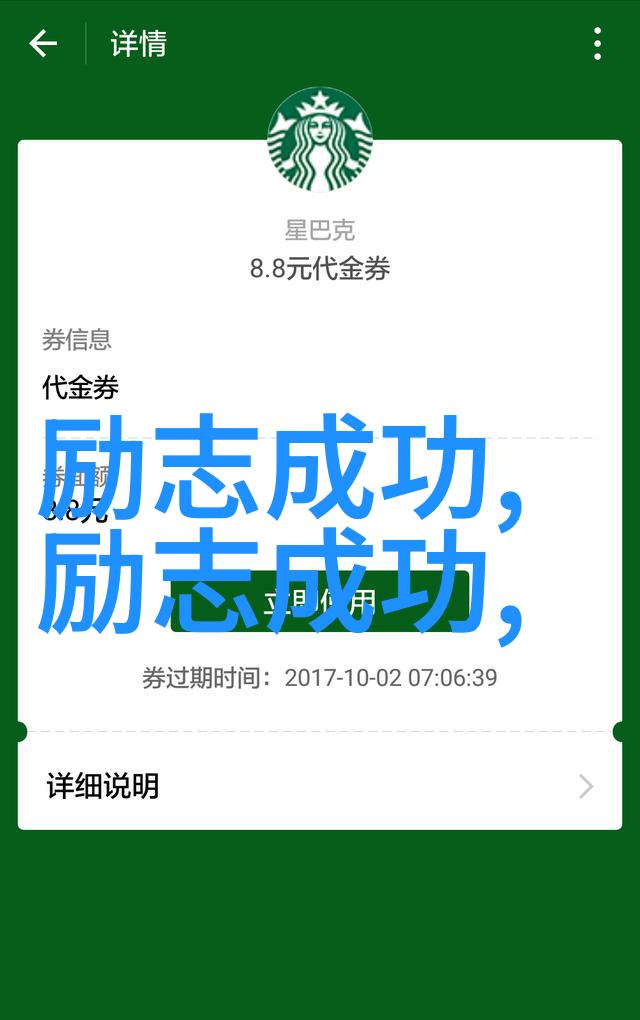The height and width of the screenshot is (1020, 640).
Task: Open the 详细说明 row
Action: (x=319, y=786)
